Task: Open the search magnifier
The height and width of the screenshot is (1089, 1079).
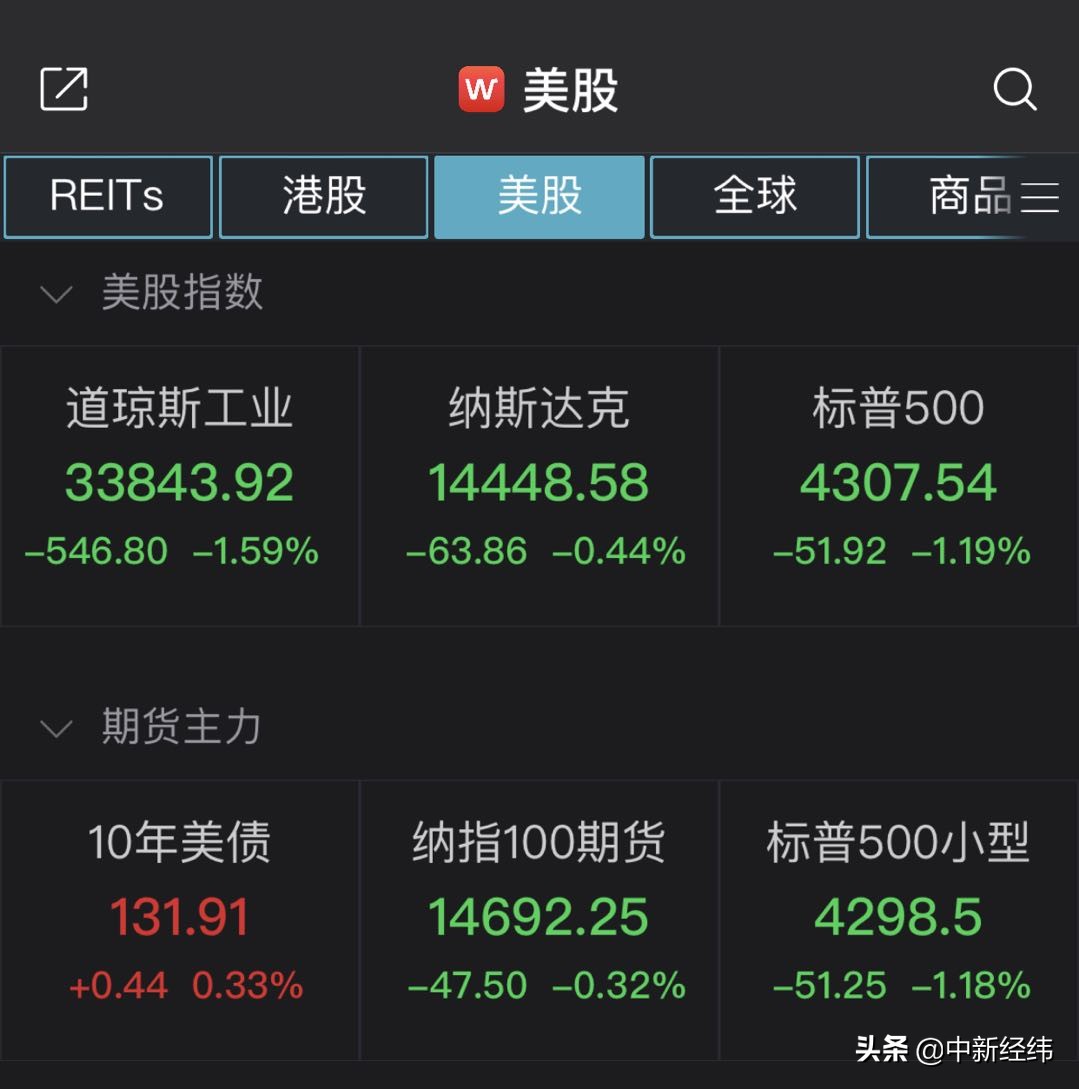Action: 1014,90
